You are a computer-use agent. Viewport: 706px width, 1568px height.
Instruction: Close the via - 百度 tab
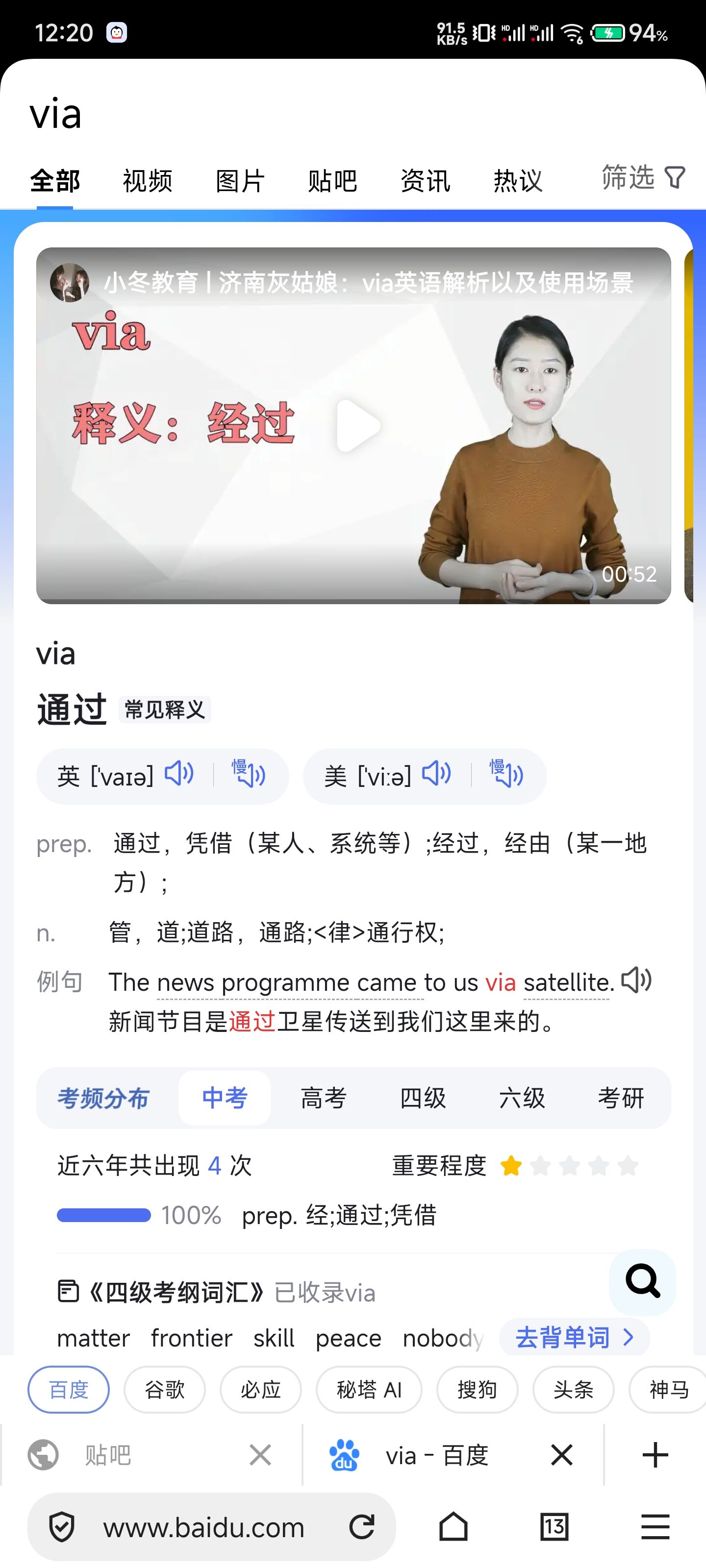click(561, 1455)
